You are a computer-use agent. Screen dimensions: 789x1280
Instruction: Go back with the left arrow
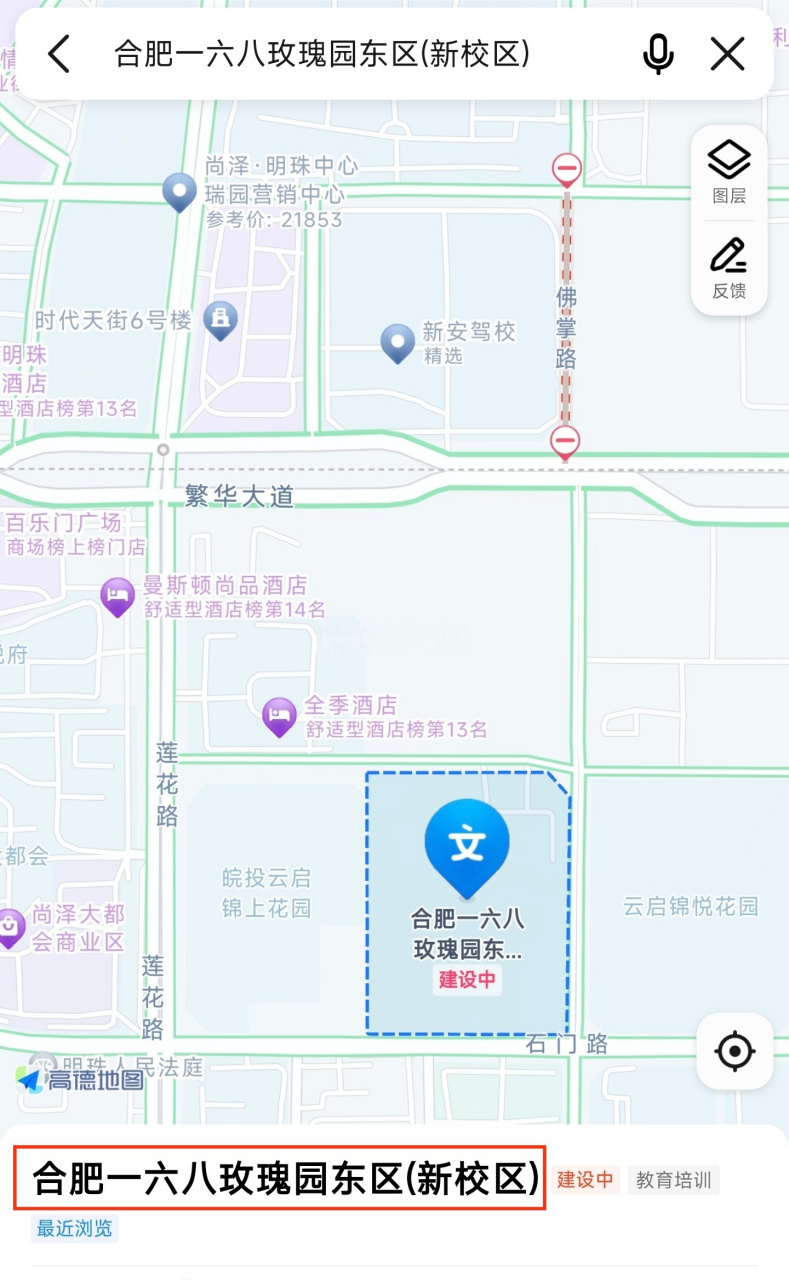[57, 54]
